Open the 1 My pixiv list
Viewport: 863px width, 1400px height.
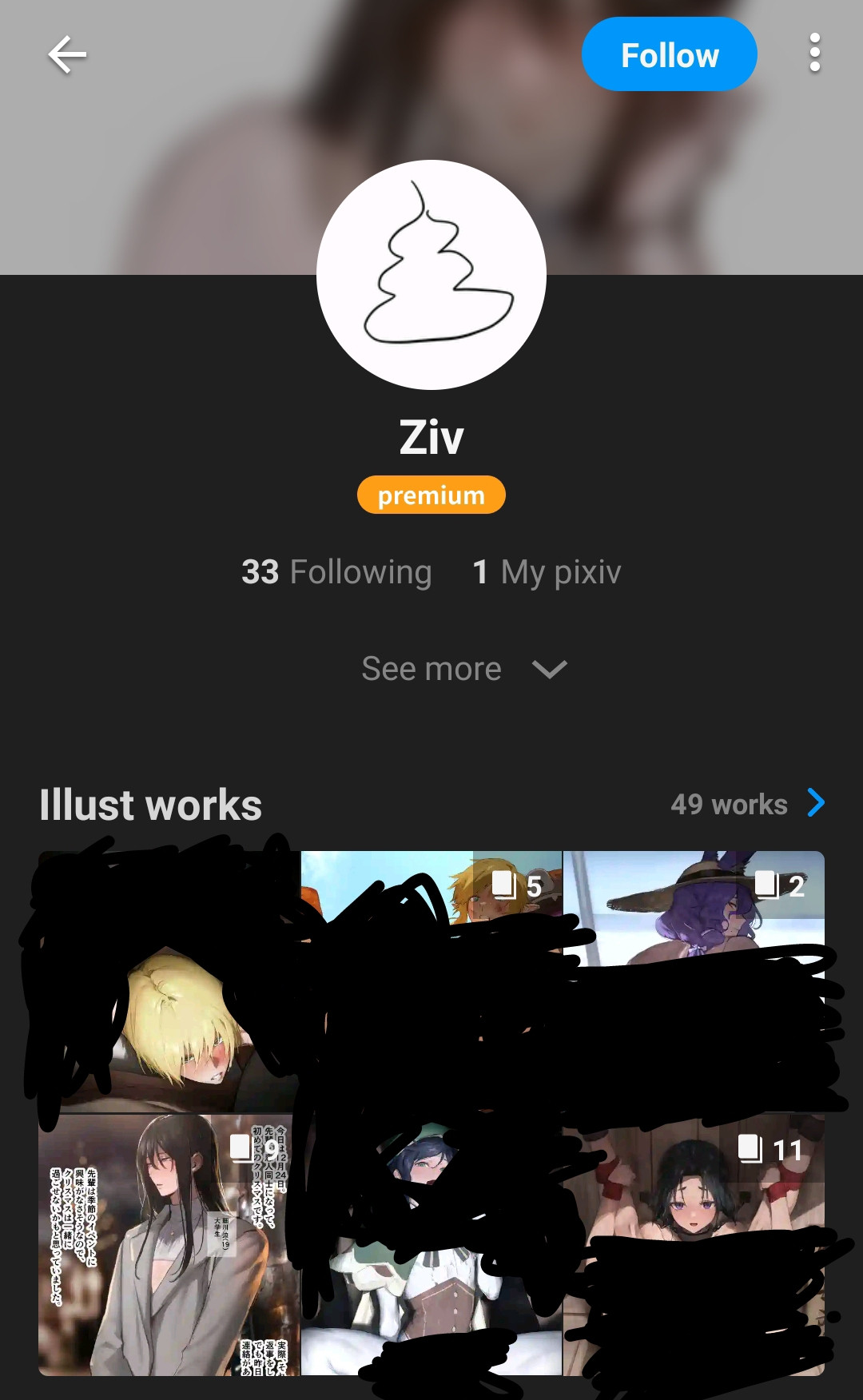[x=547, y=572]
